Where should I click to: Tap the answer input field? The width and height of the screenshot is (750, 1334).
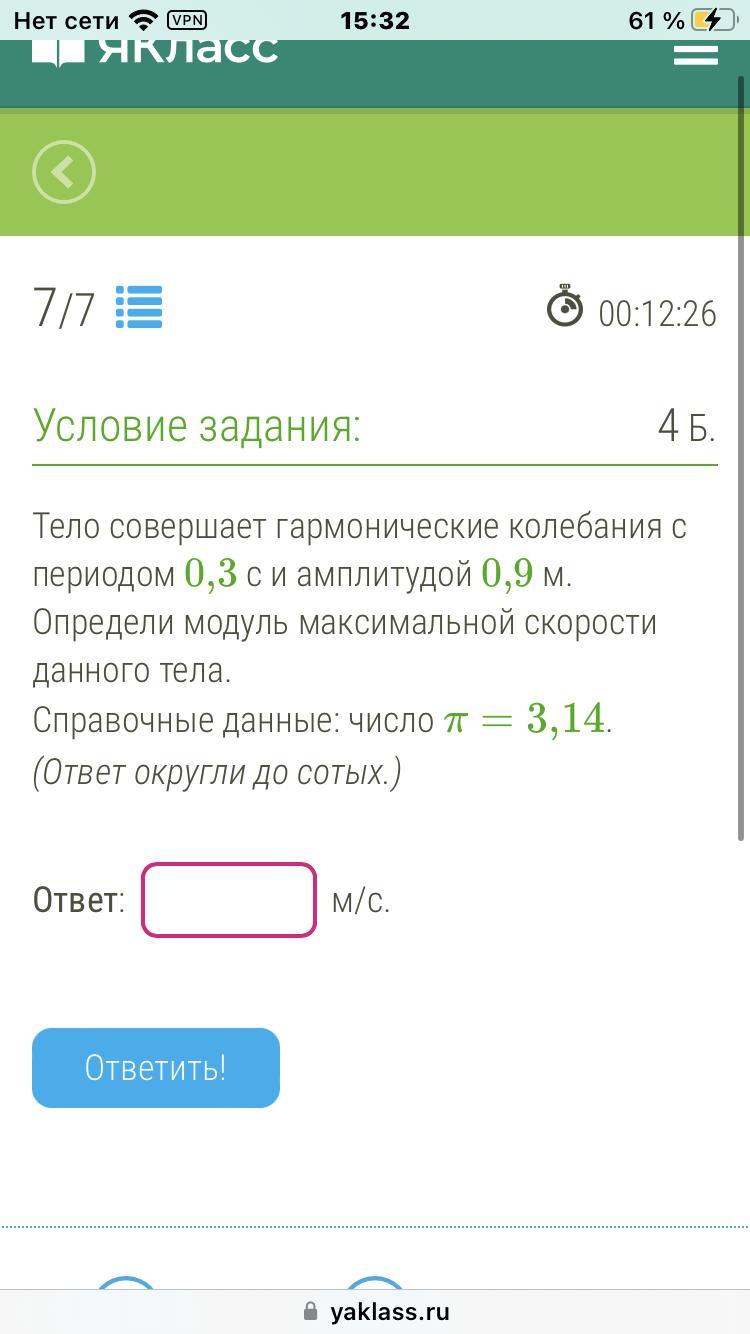point(229,900)
